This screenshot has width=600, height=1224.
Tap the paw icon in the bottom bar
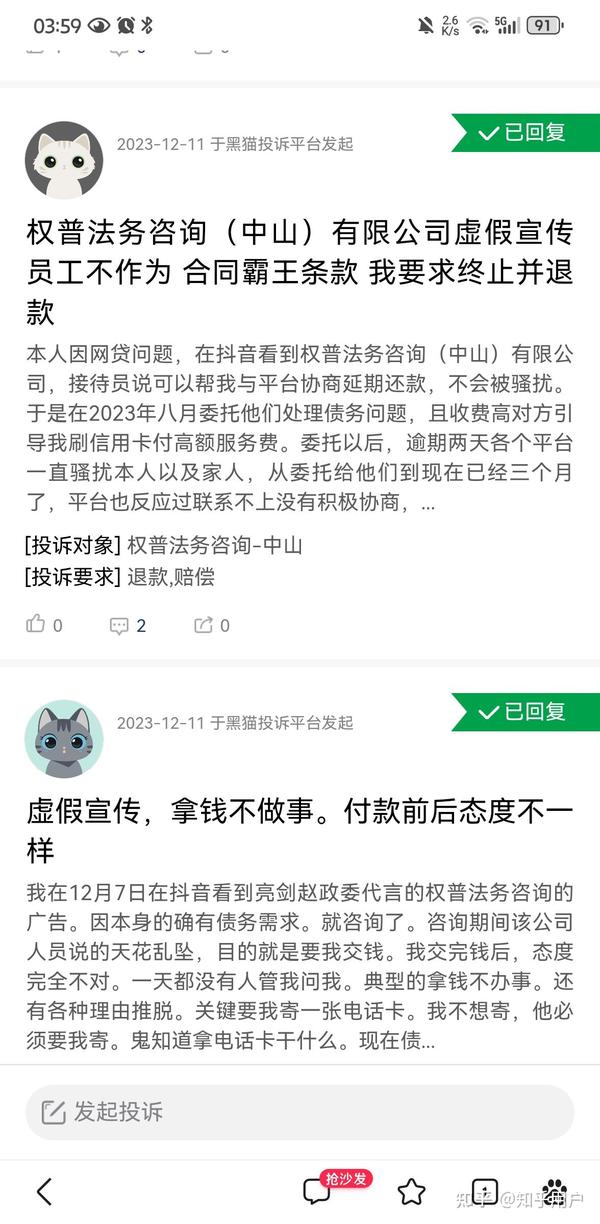554,1191
